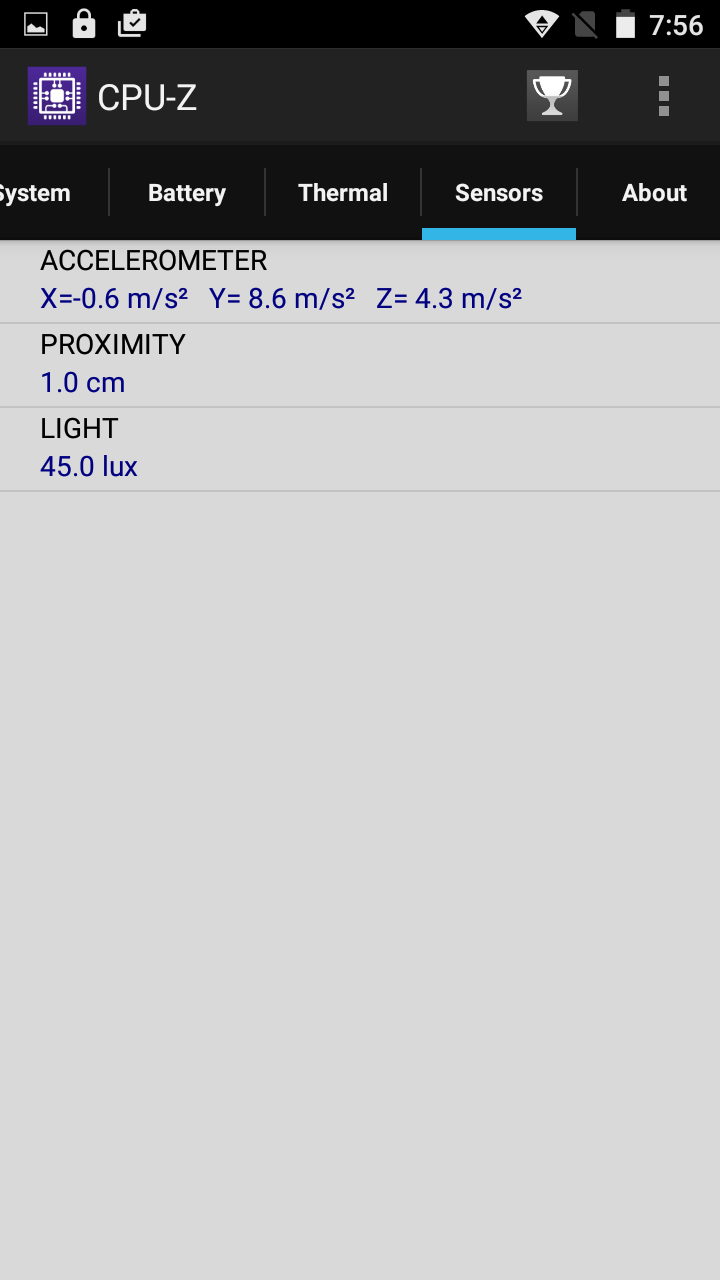Open the trophy icon in the app bar

552,96
